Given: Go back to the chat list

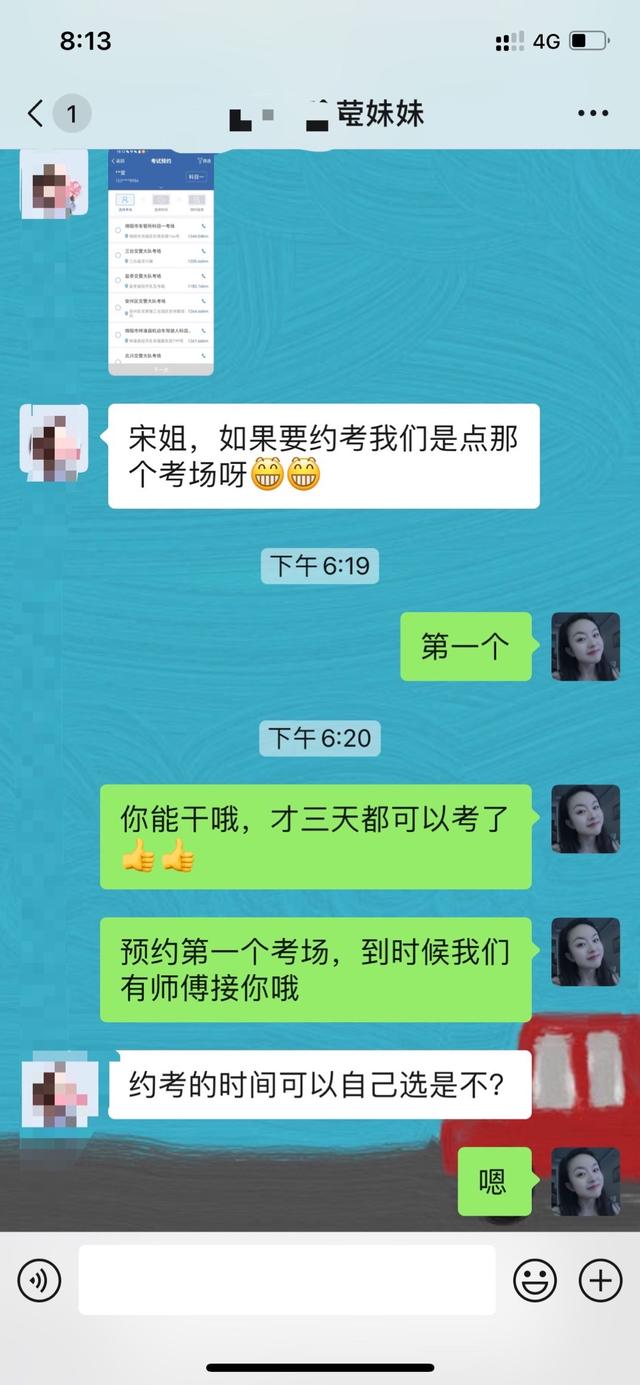Looking at the screenshot, I should click(x=37, y=114).
